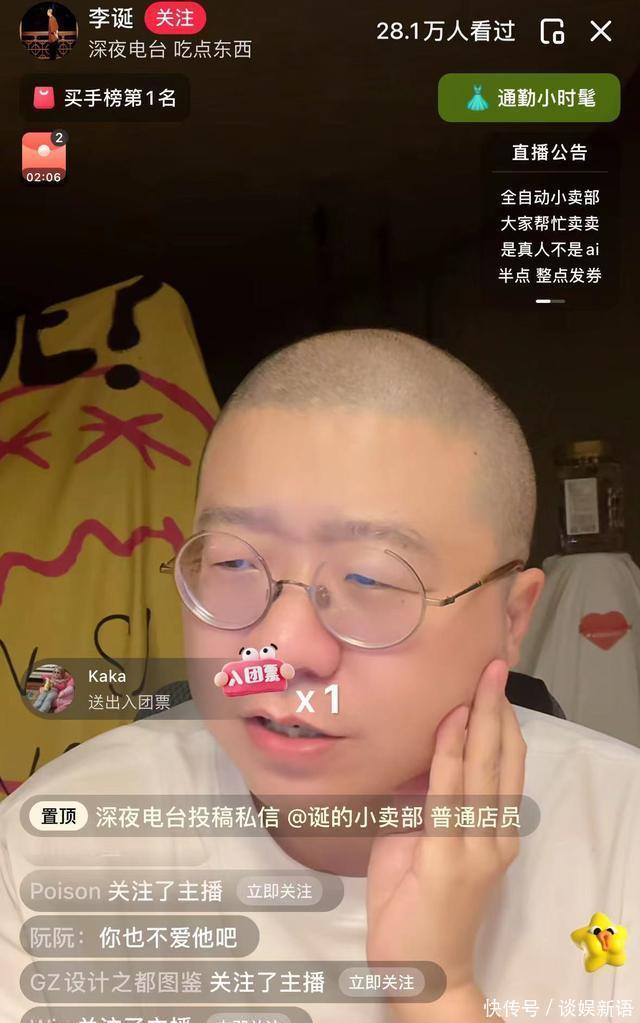Expand the 直播公告 announcement panel
640x1023 pixels.
point(549,152)
